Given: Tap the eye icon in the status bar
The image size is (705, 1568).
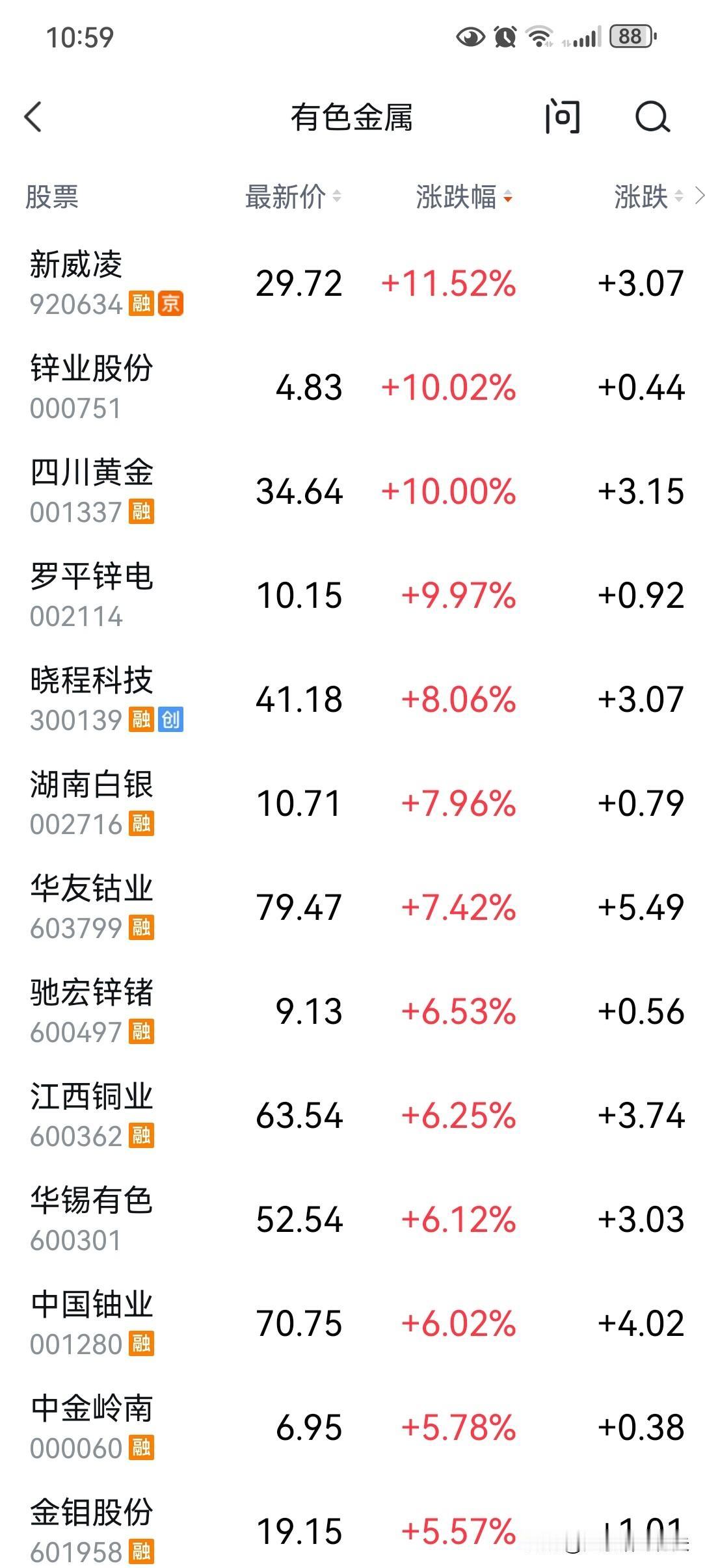Looking at the screenshot, I should [470, 37].
